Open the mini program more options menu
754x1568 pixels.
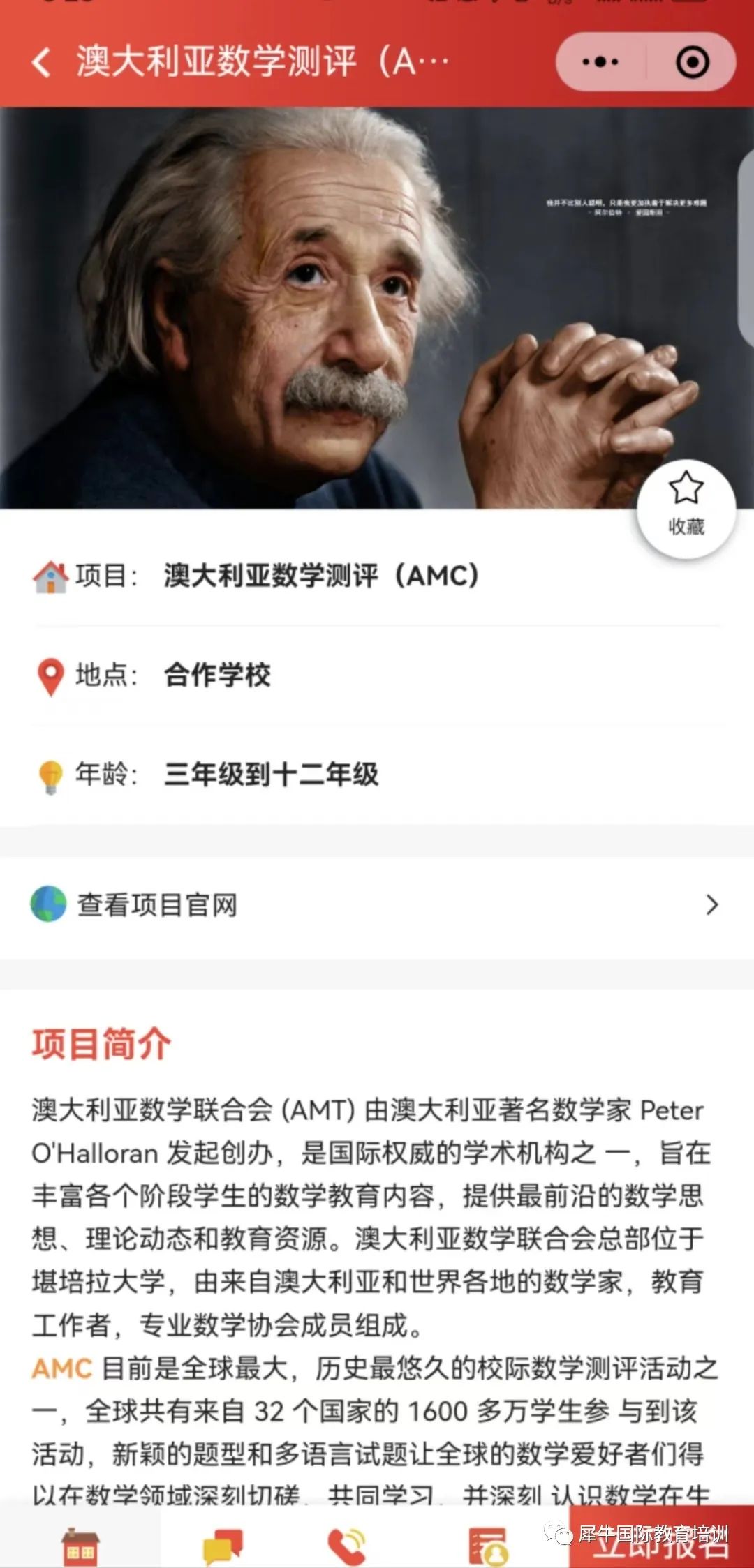point(600,62)
